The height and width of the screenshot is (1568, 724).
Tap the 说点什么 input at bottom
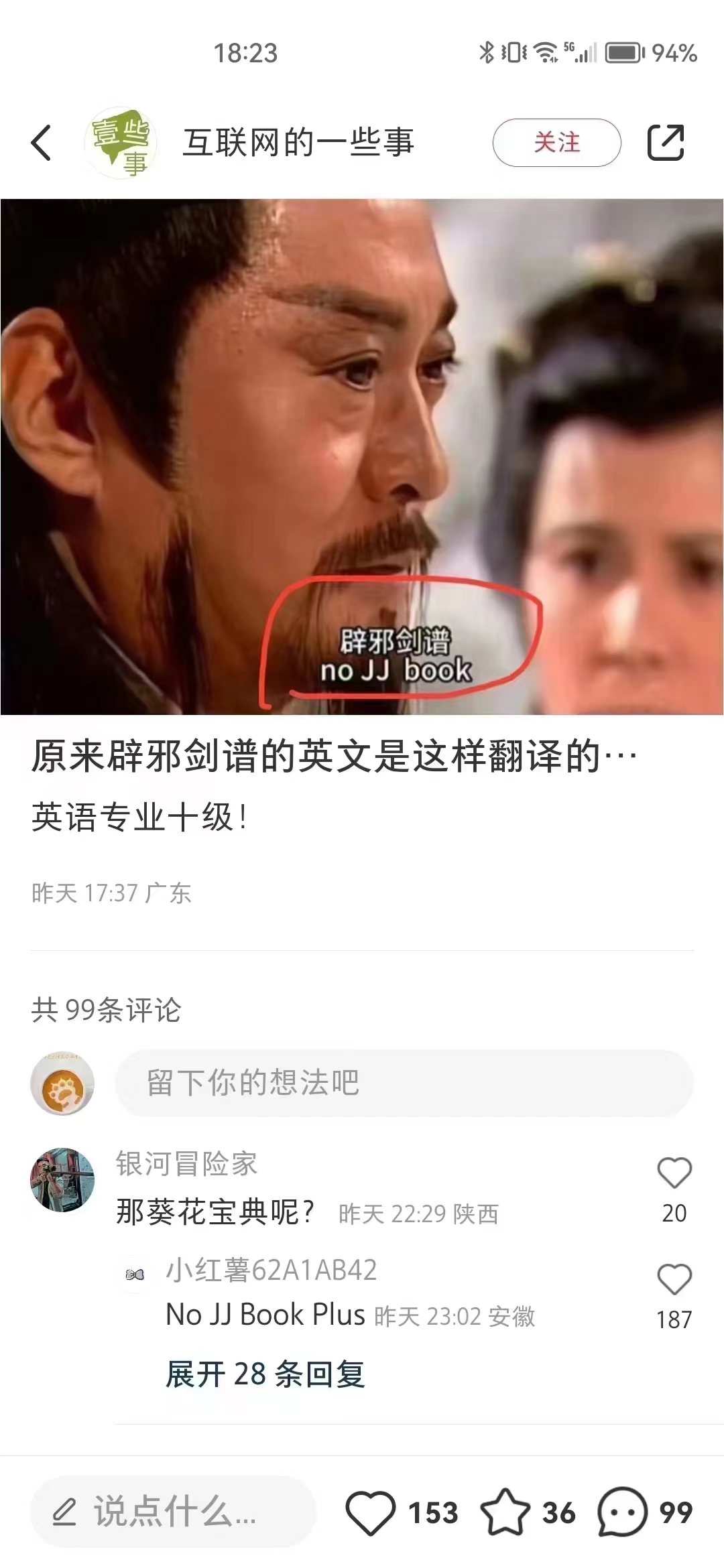tap(173, 1512)
